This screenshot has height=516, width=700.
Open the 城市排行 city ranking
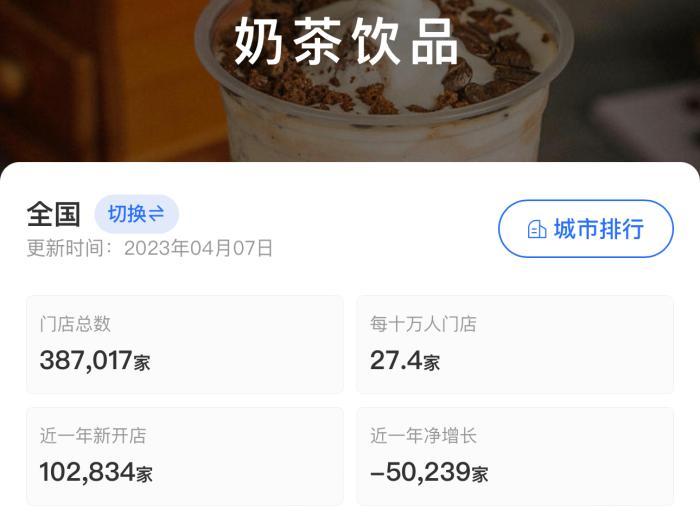point(586,229)
